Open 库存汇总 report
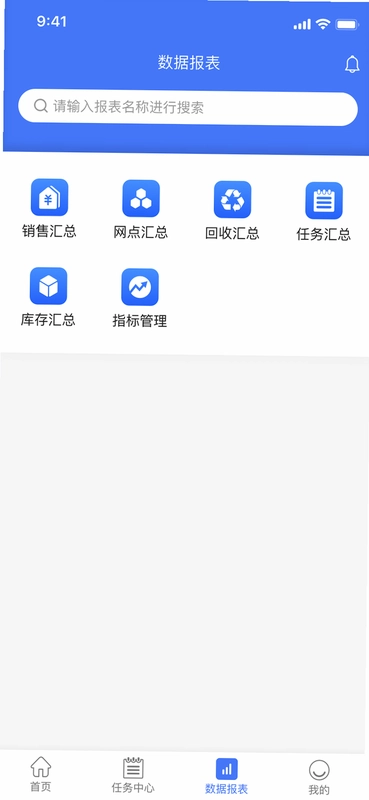This screenshot has height=800, width=369. (48, 298)
